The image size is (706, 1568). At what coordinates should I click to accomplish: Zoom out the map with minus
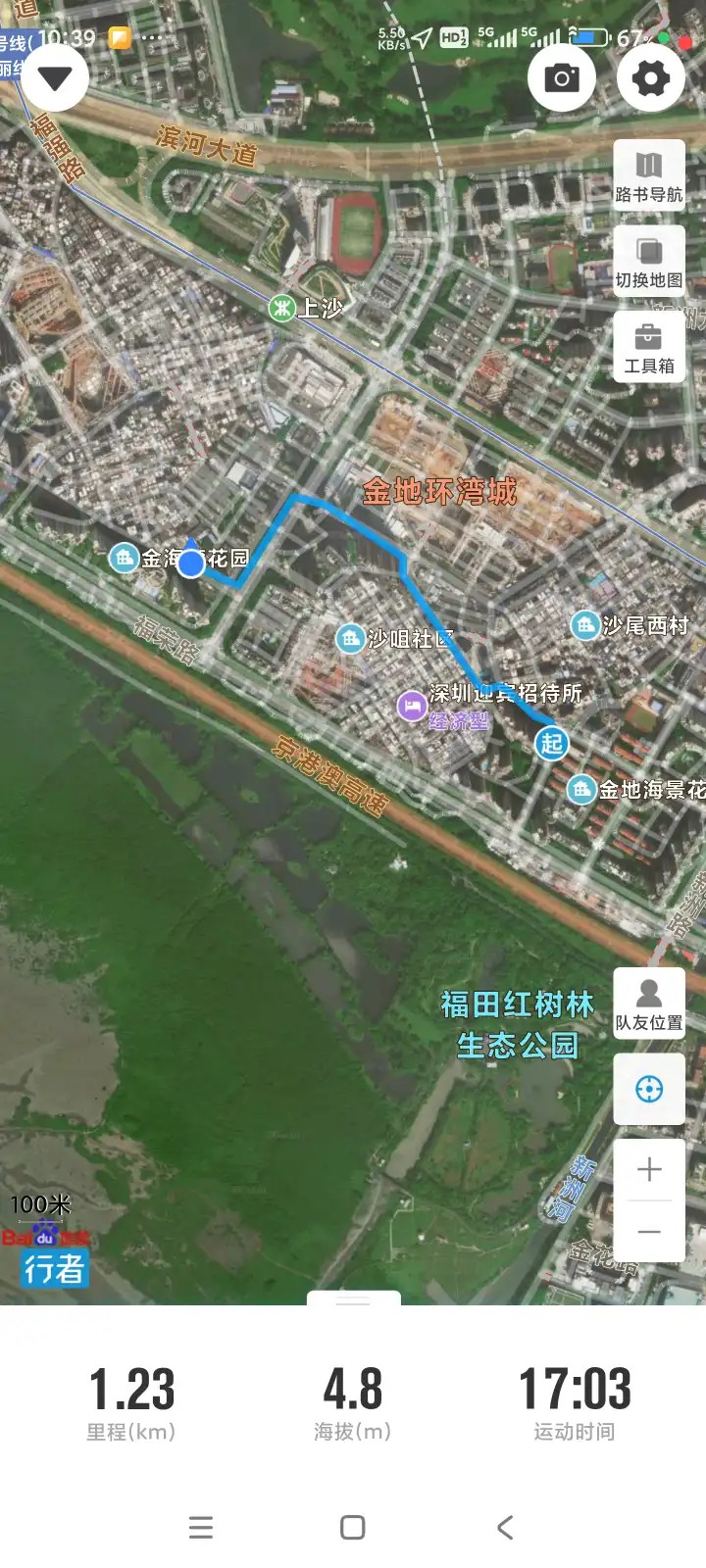649,1232
